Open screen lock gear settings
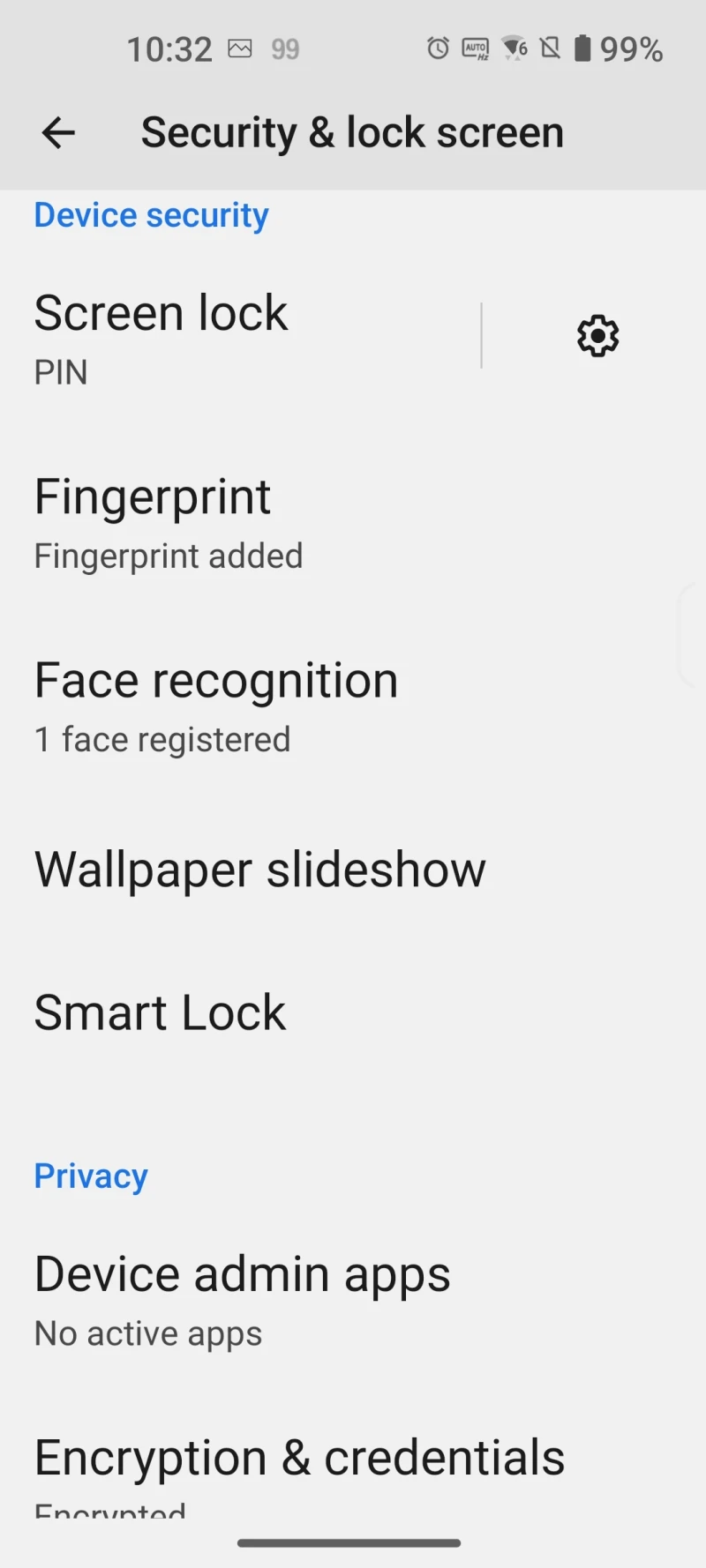 [x=597, y=336]
